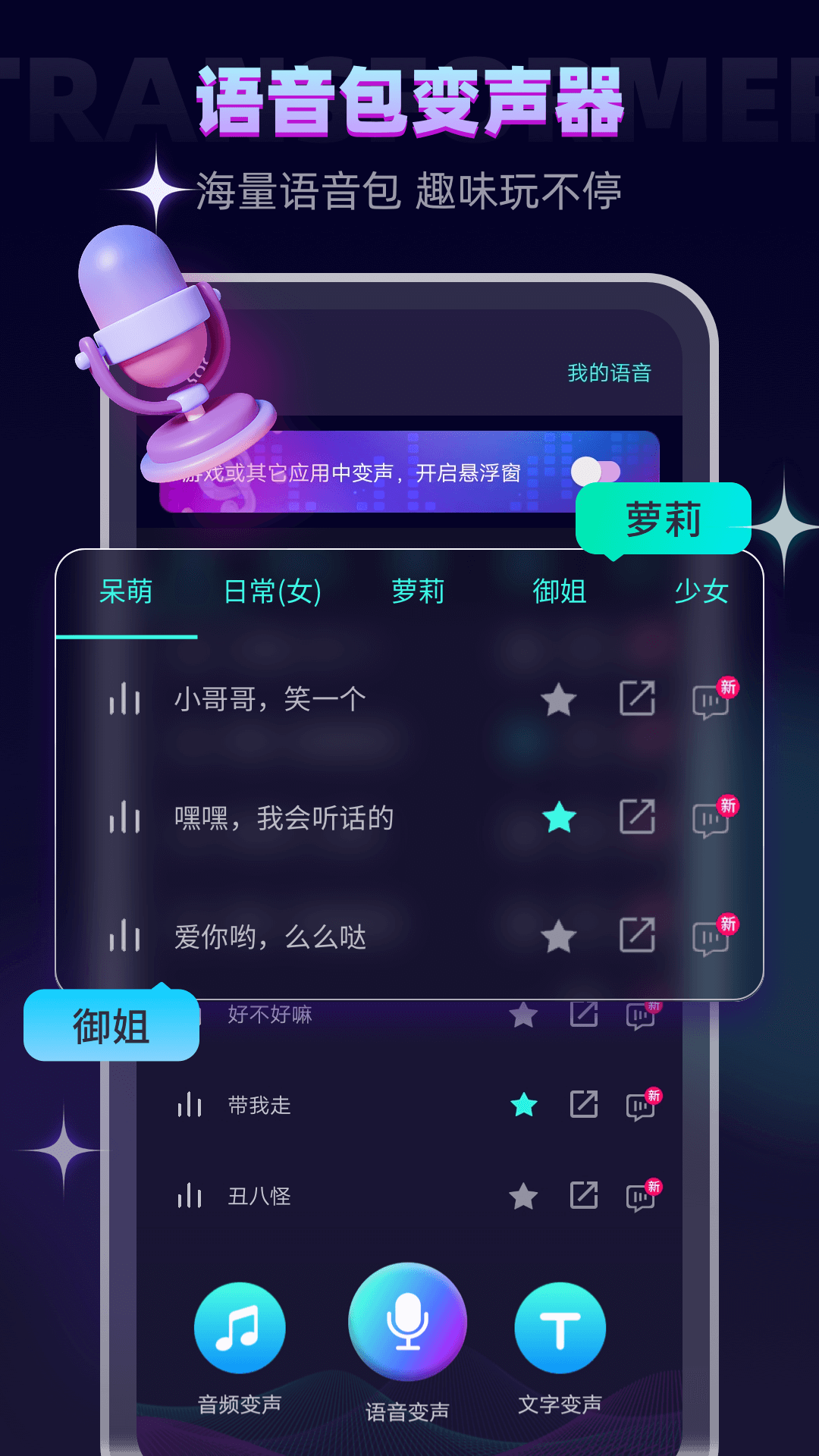Image resolution: width=819 pixels, height=1456 pixels.
Task: Play the 带我走 voice clip
Action: 190,1106
